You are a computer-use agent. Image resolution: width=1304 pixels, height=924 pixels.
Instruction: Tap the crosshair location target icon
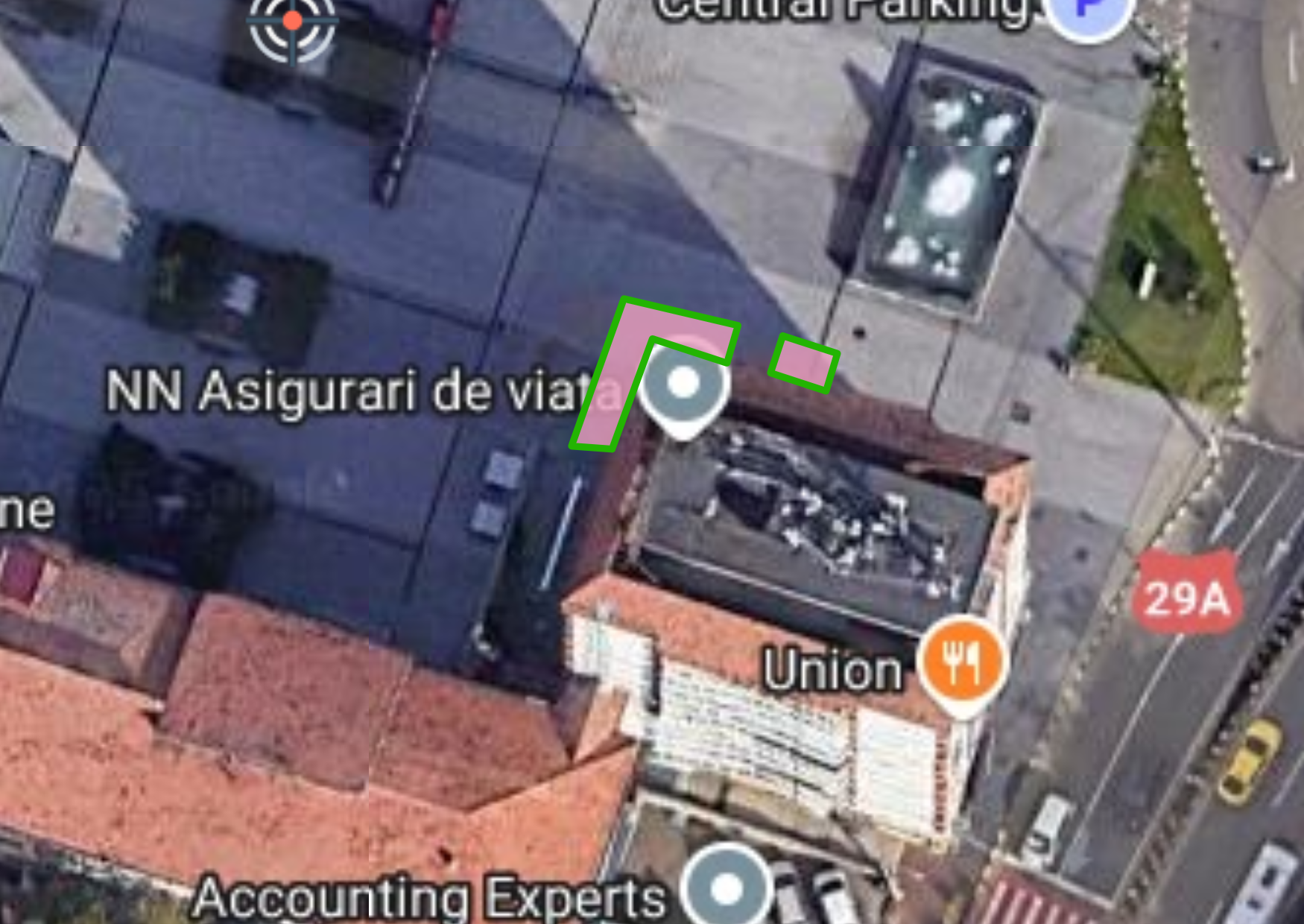click(x=293, y=22)
